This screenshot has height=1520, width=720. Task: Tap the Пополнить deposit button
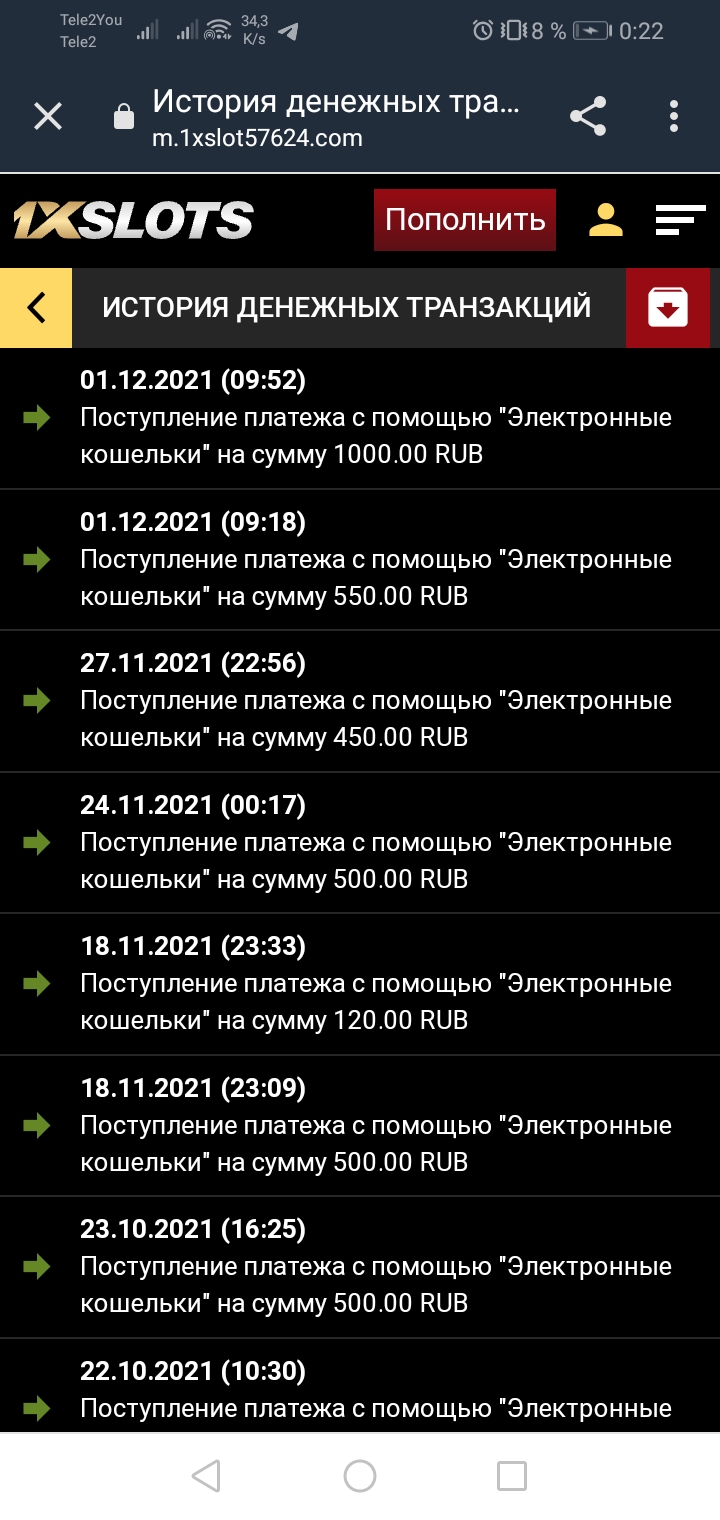[x=465, y=219]
